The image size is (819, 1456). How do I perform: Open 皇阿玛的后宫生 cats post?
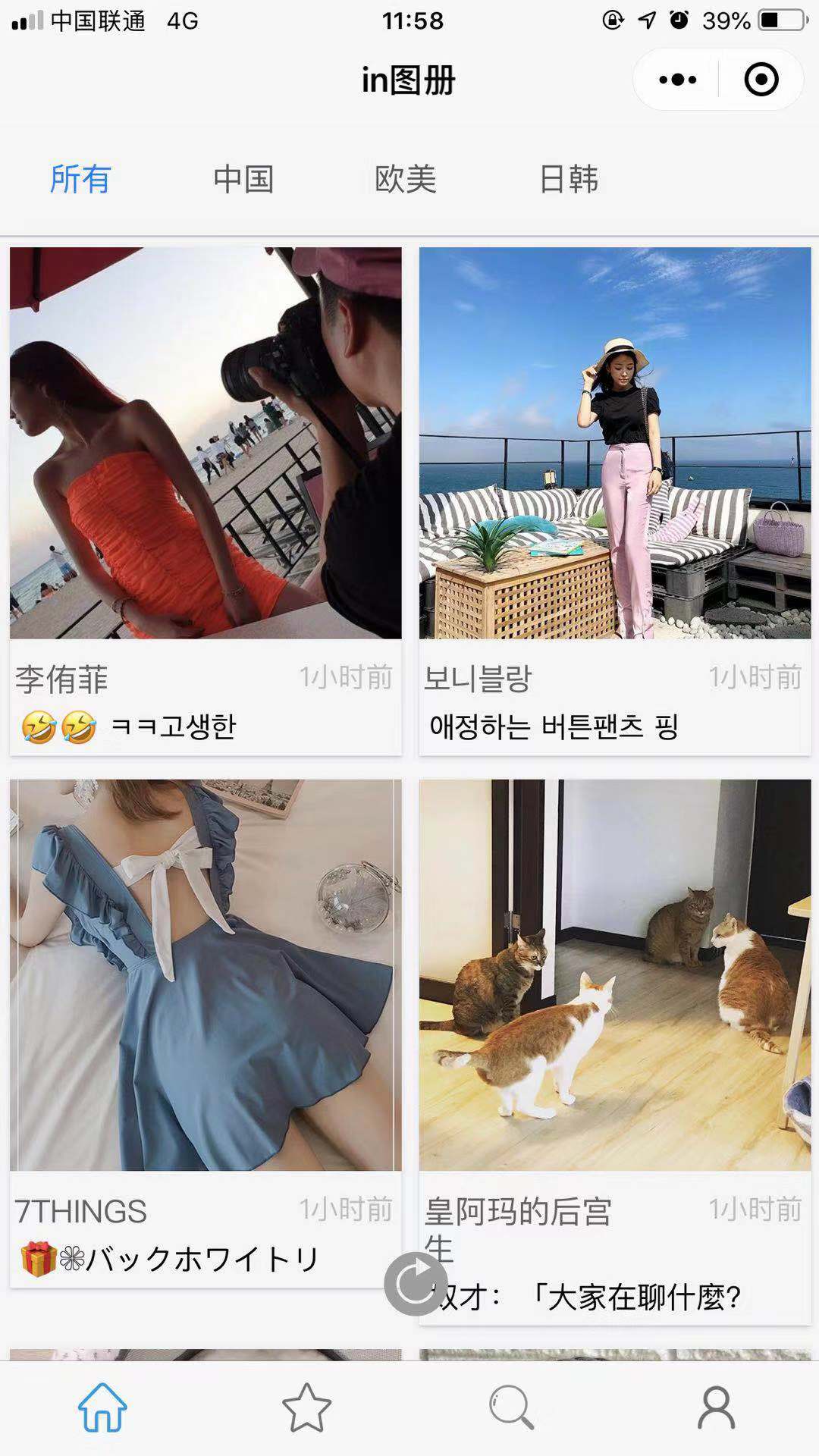click(x=615, y=975)
